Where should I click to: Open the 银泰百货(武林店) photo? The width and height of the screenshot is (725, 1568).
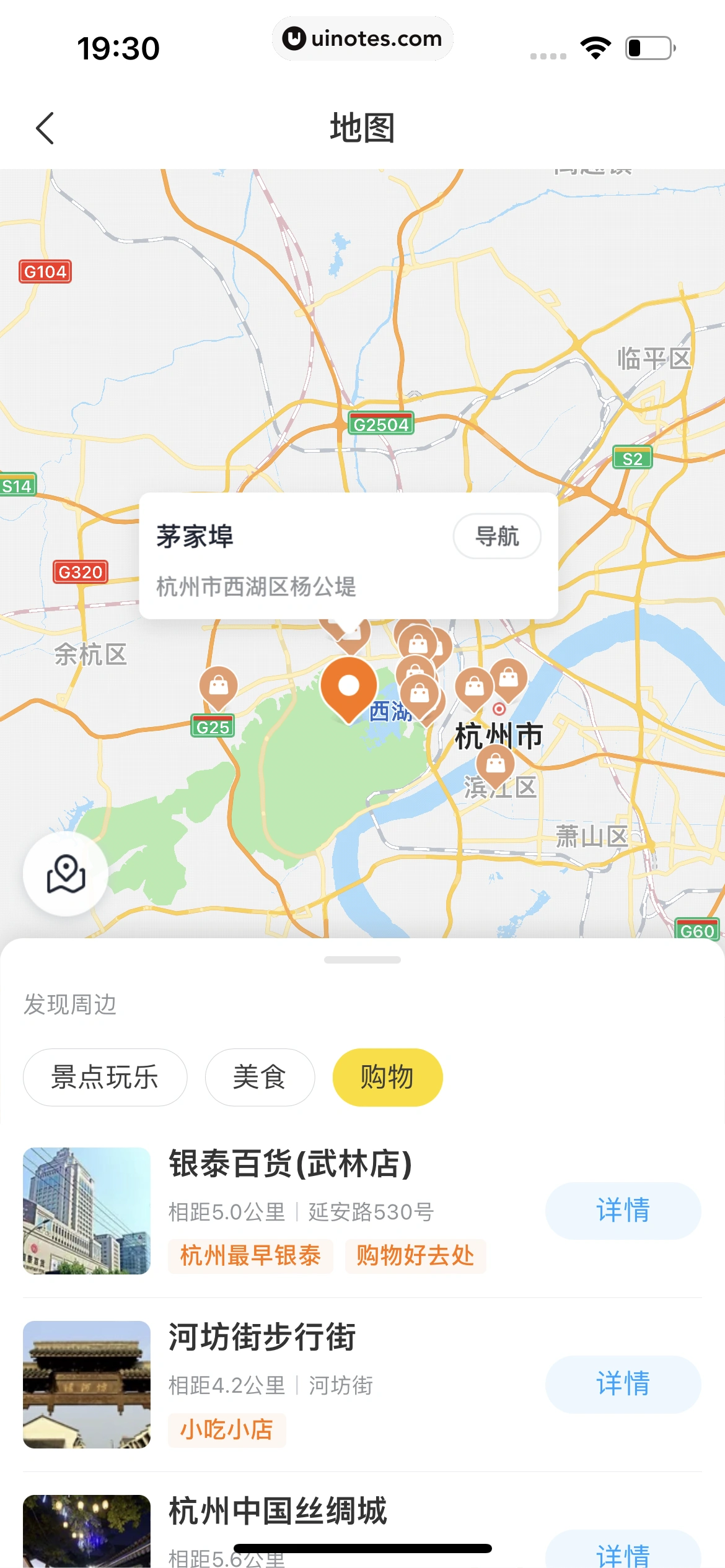coord(87,1210)
